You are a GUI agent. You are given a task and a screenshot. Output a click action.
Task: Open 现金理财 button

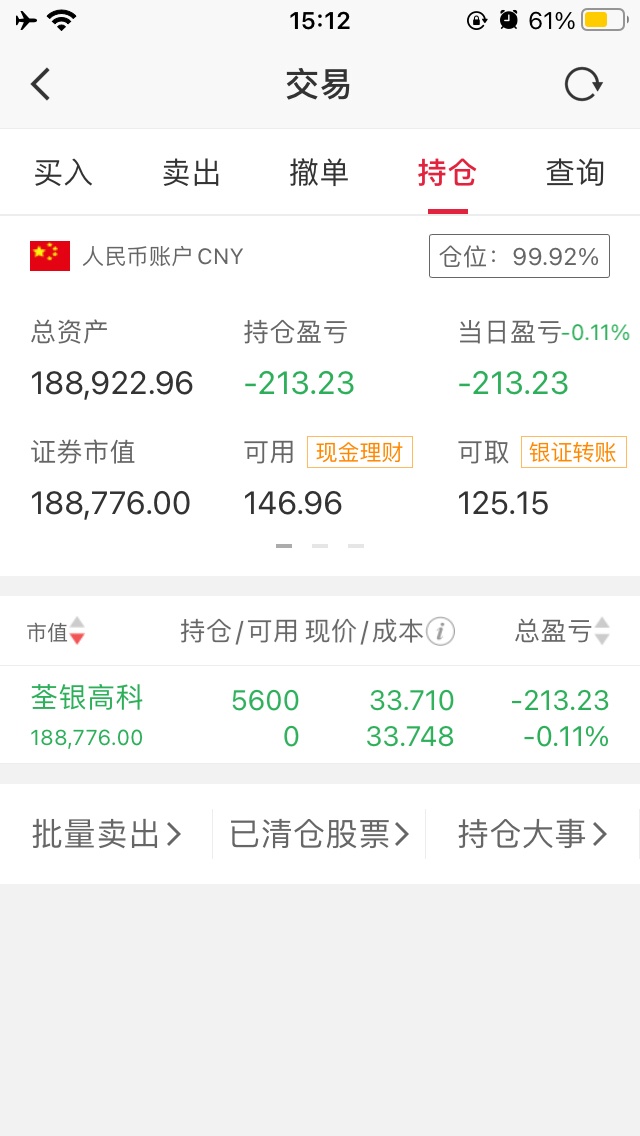point(360,452)
